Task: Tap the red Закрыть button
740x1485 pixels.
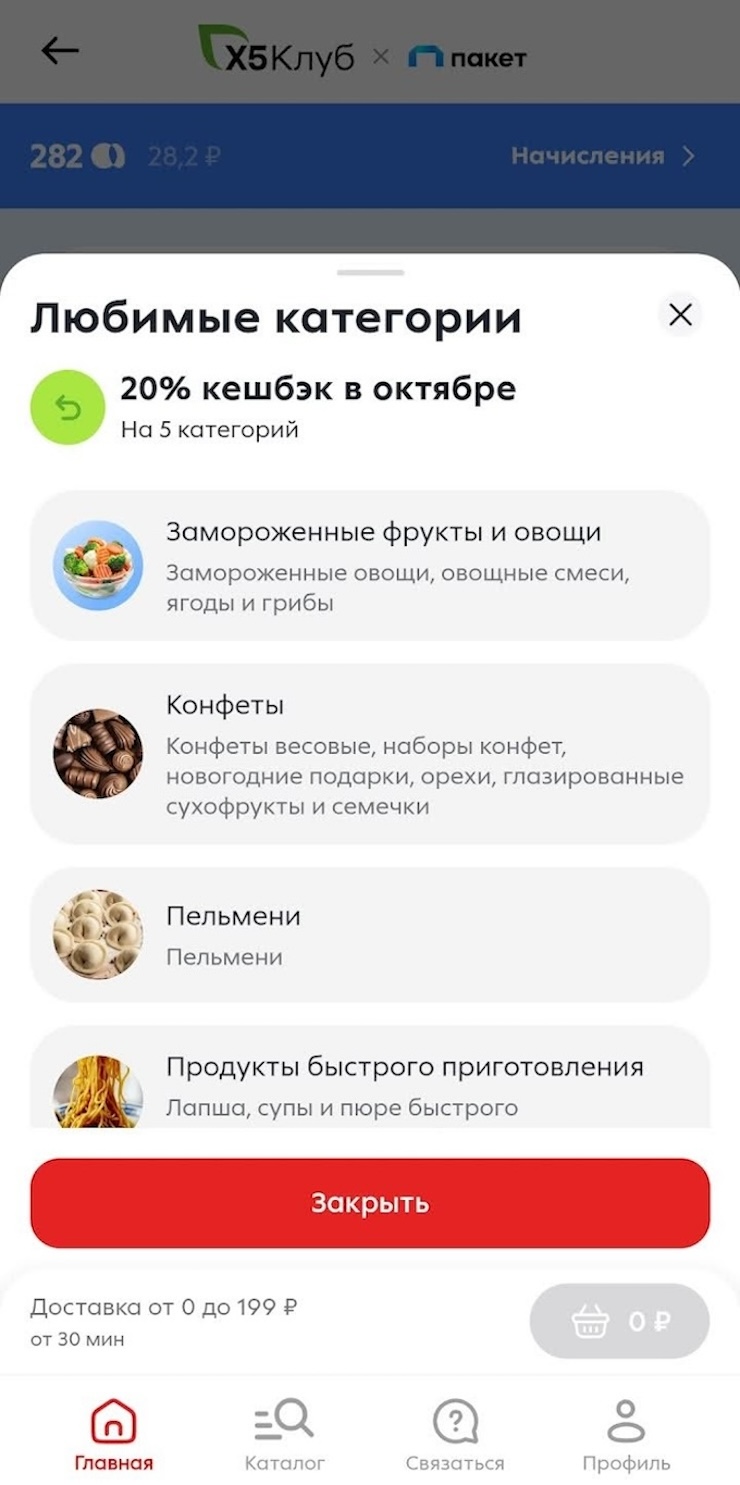Action: click(370, 1203)
